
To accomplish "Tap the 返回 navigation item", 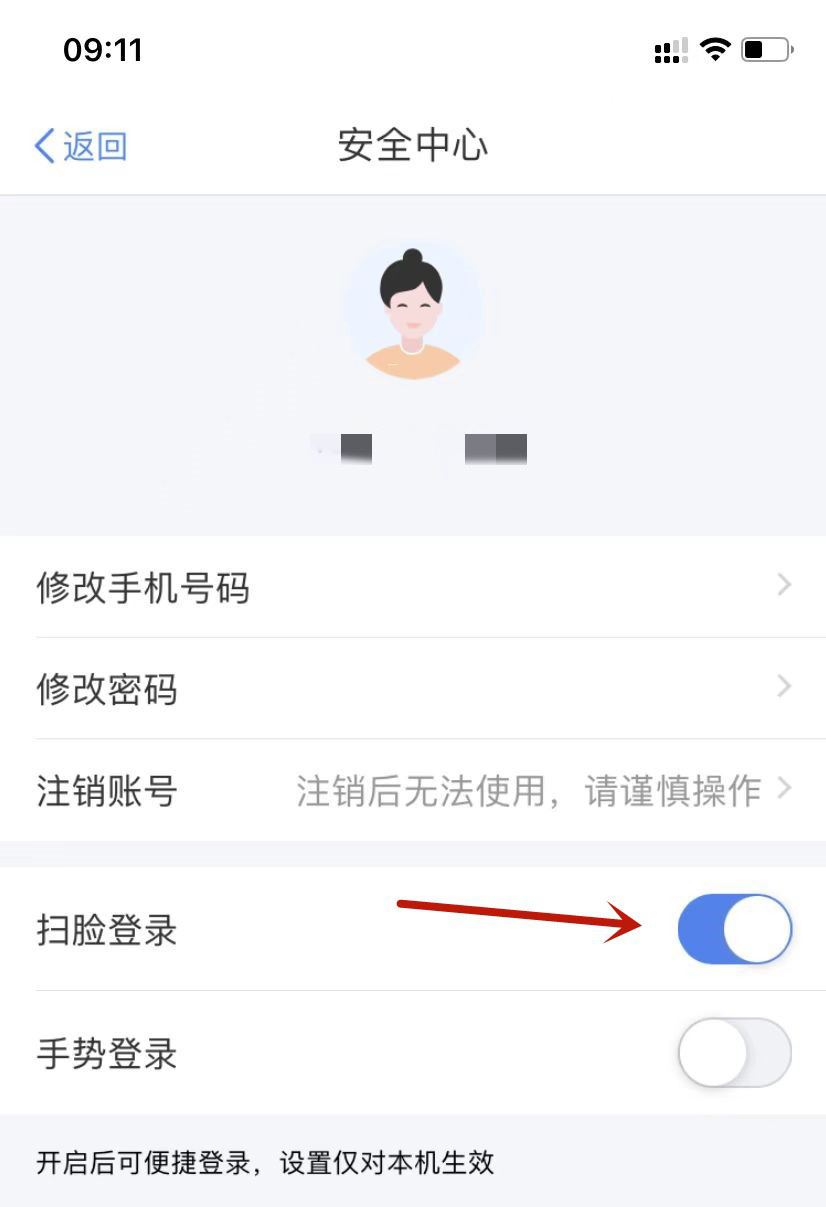I will tap(80, 145).
